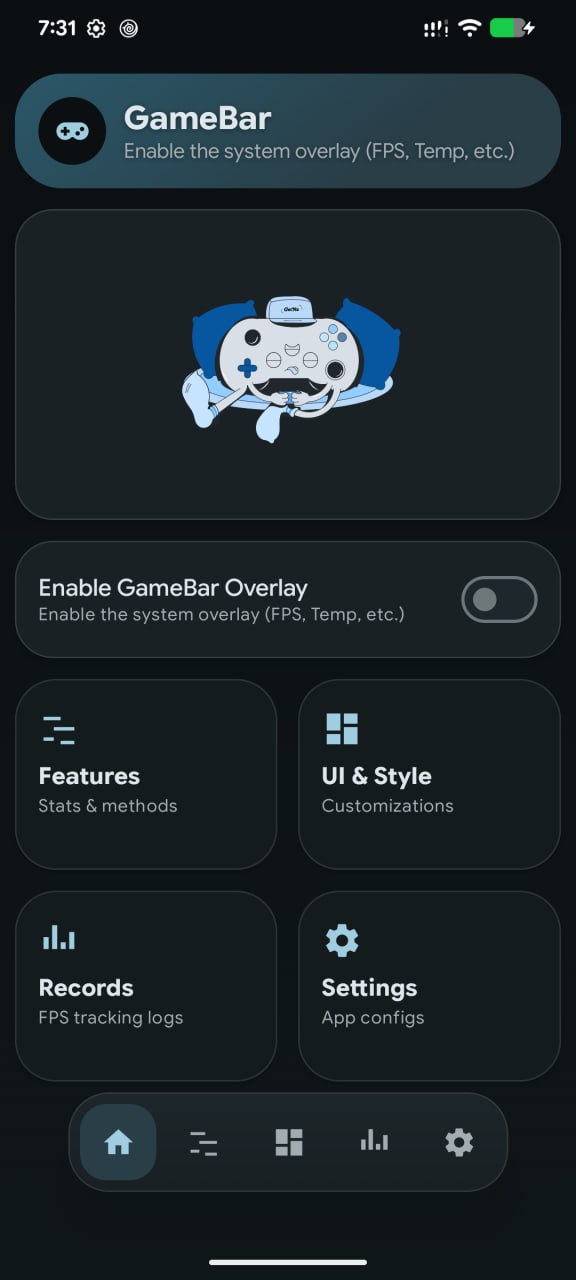Open the UI & Style card

pos(429,774)
